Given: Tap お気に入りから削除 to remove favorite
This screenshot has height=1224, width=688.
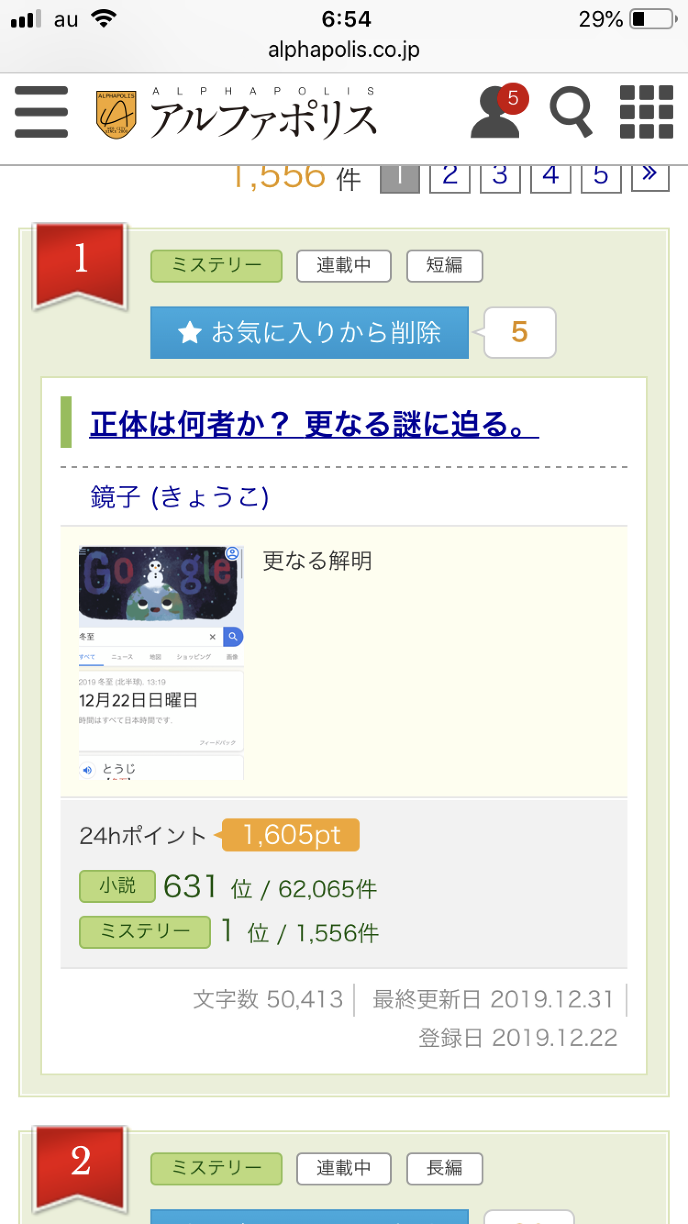Looking at the screenshot, I should click(x=309, y=333).
